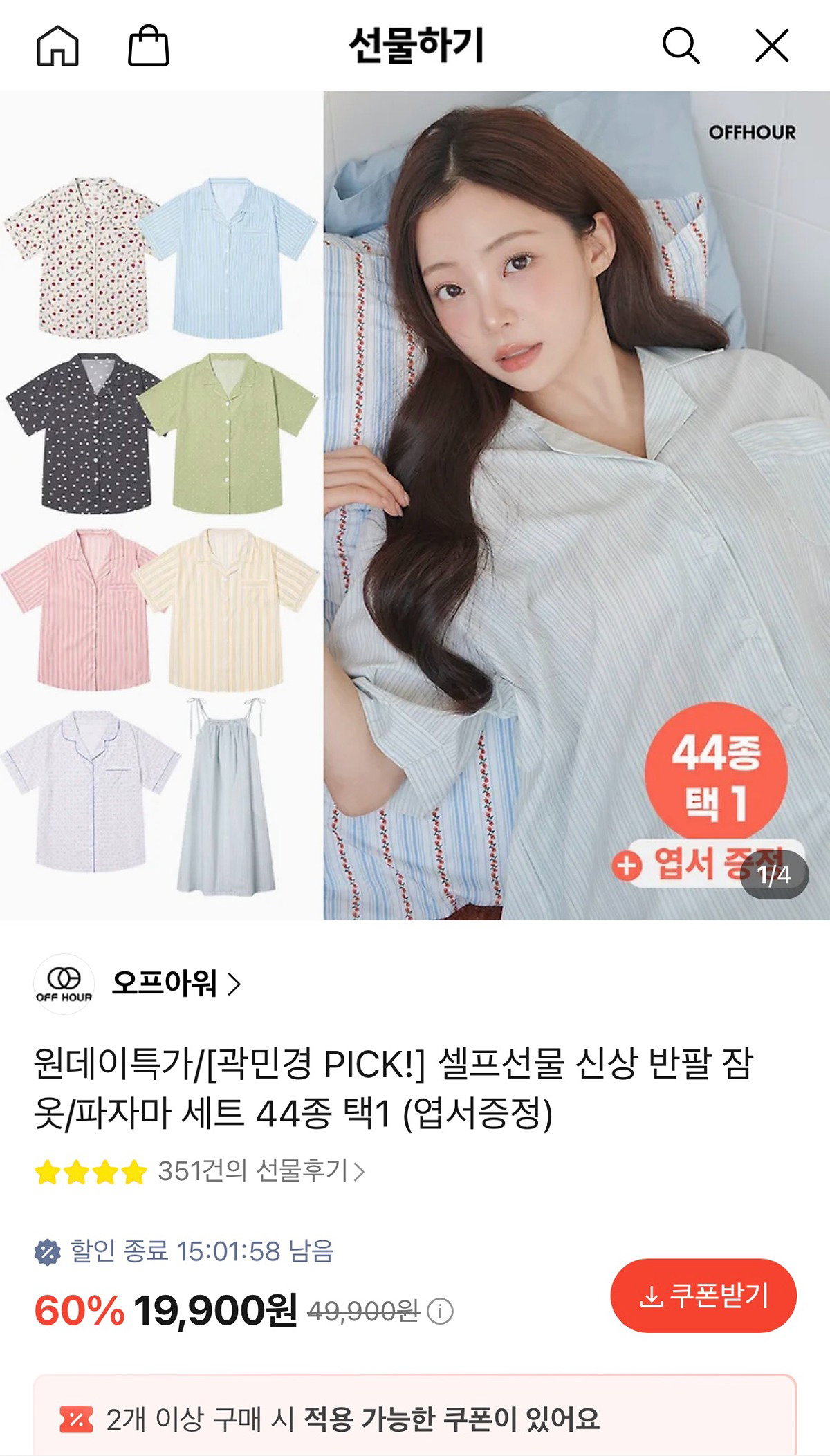
Task: Open the 2개 이상 구매 coupon banner
Action: pos(415,1419)
